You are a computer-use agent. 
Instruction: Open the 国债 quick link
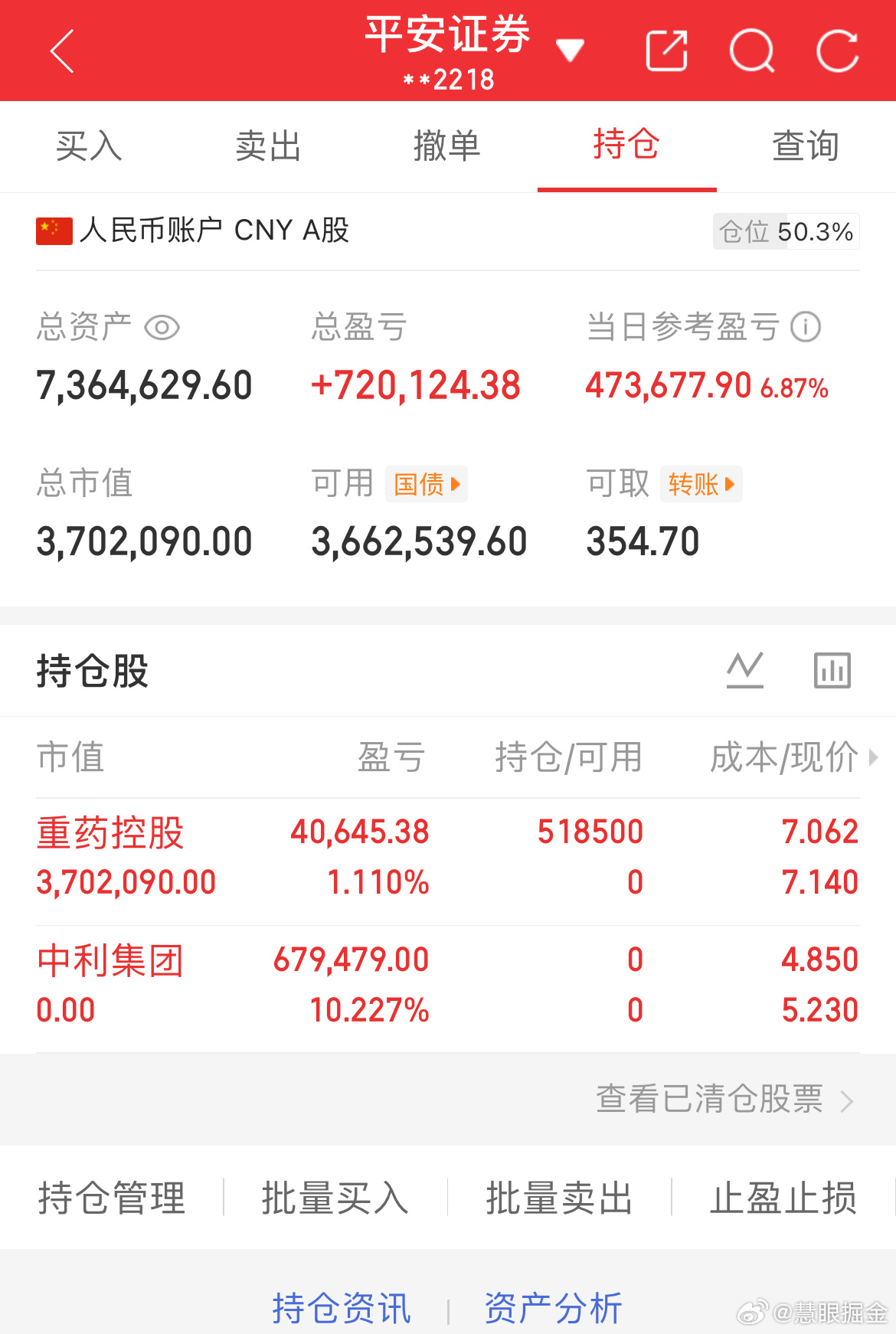tap(426, 484)
